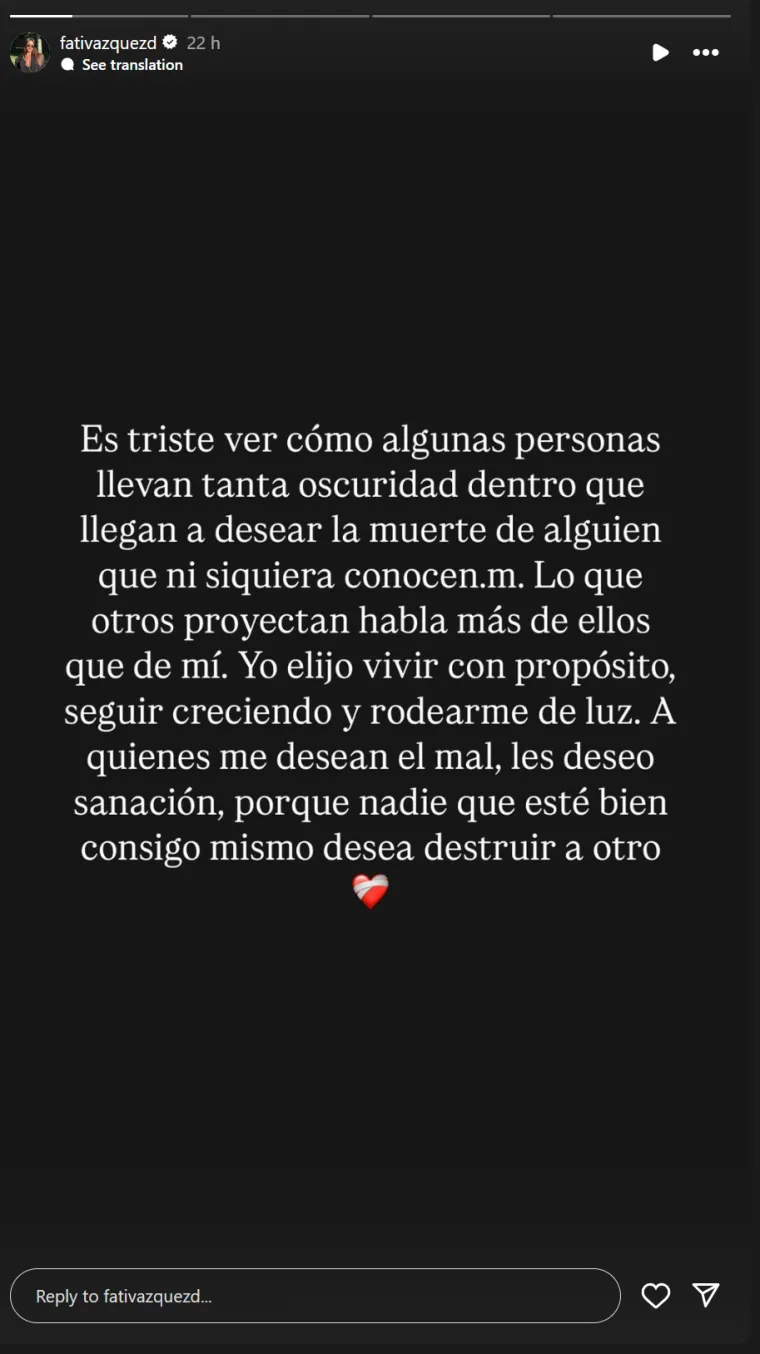
Task: Resume story playback
Action: click(660, 53)
